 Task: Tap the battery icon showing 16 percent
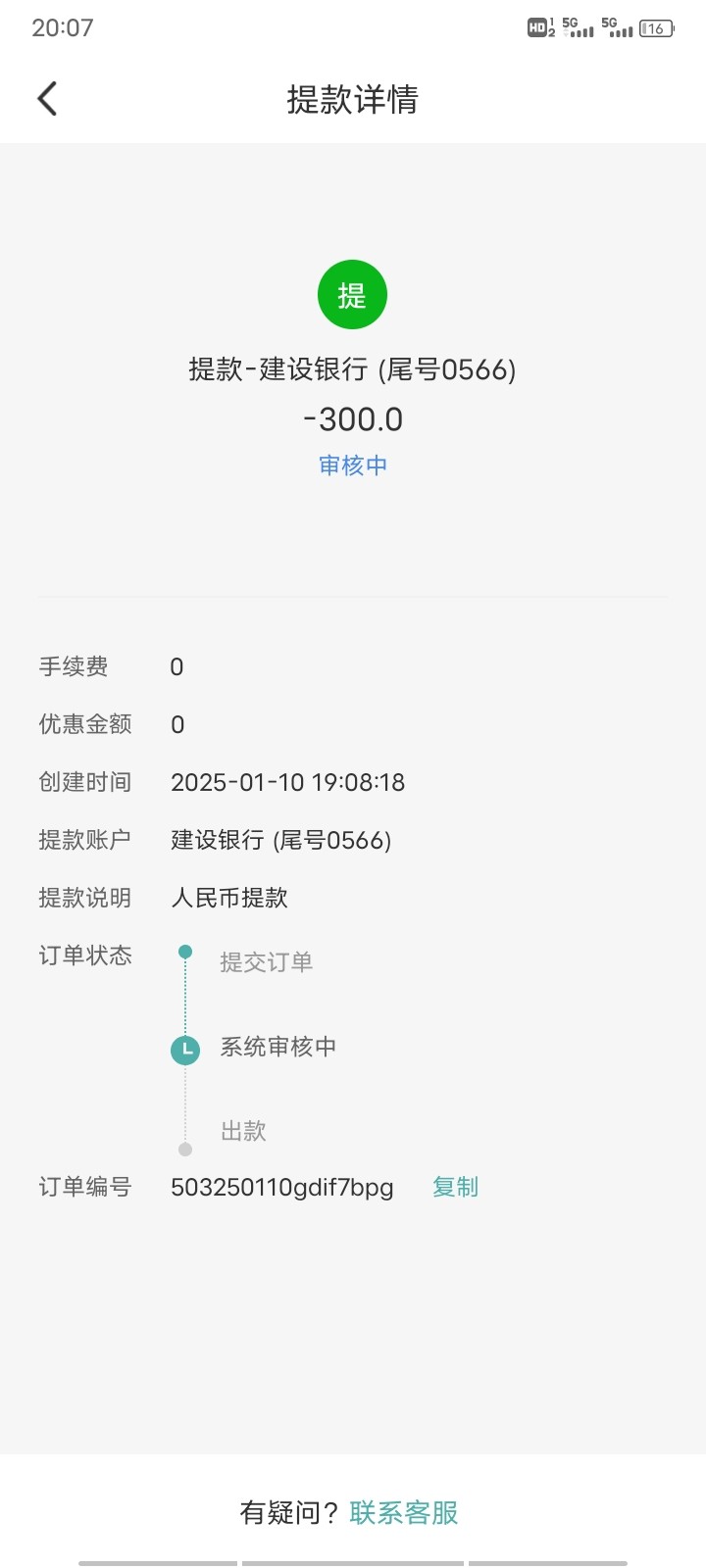click(x=655, y=29)
